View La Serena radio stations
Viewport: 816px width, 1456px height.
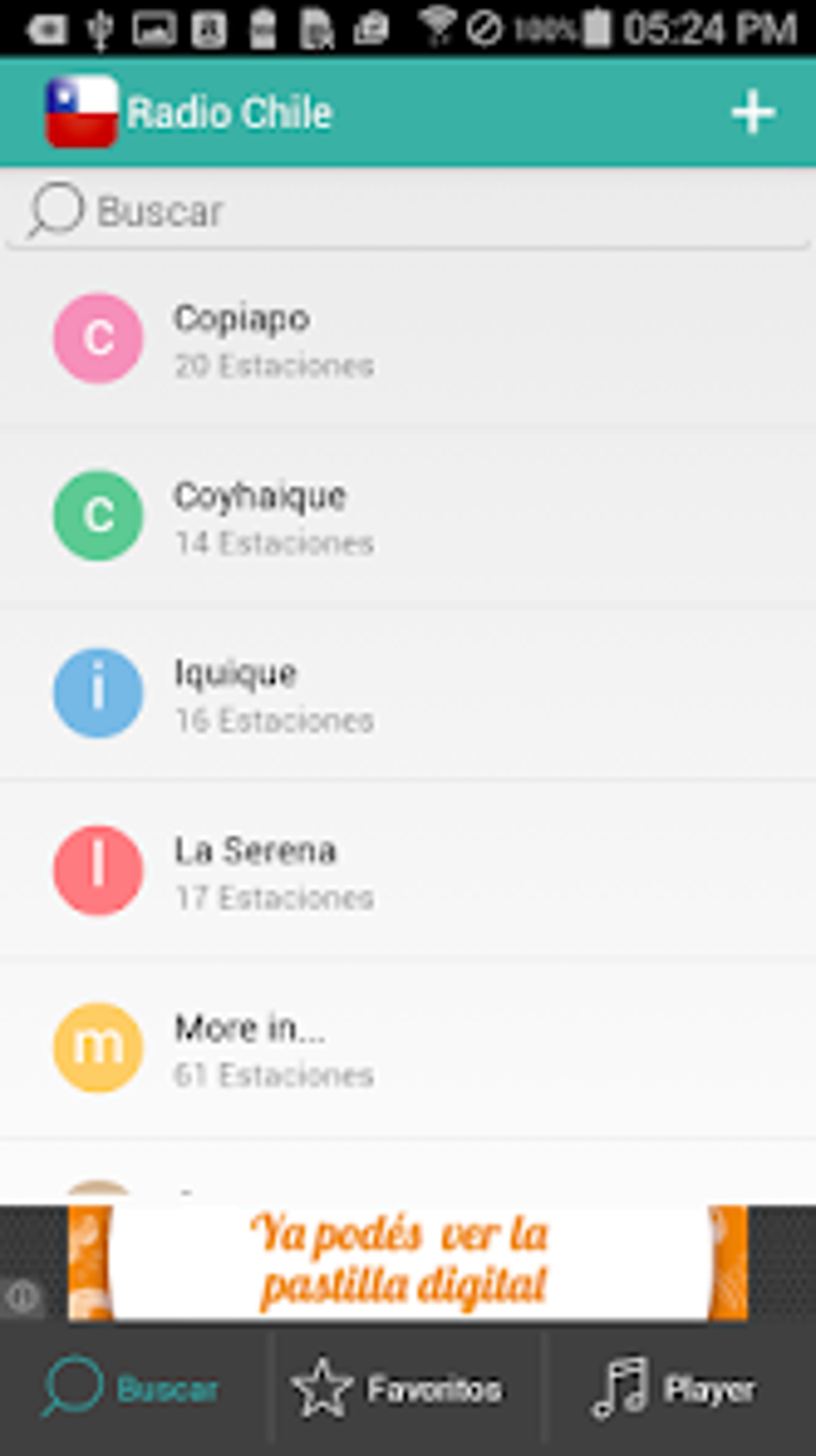coord(408,872)
